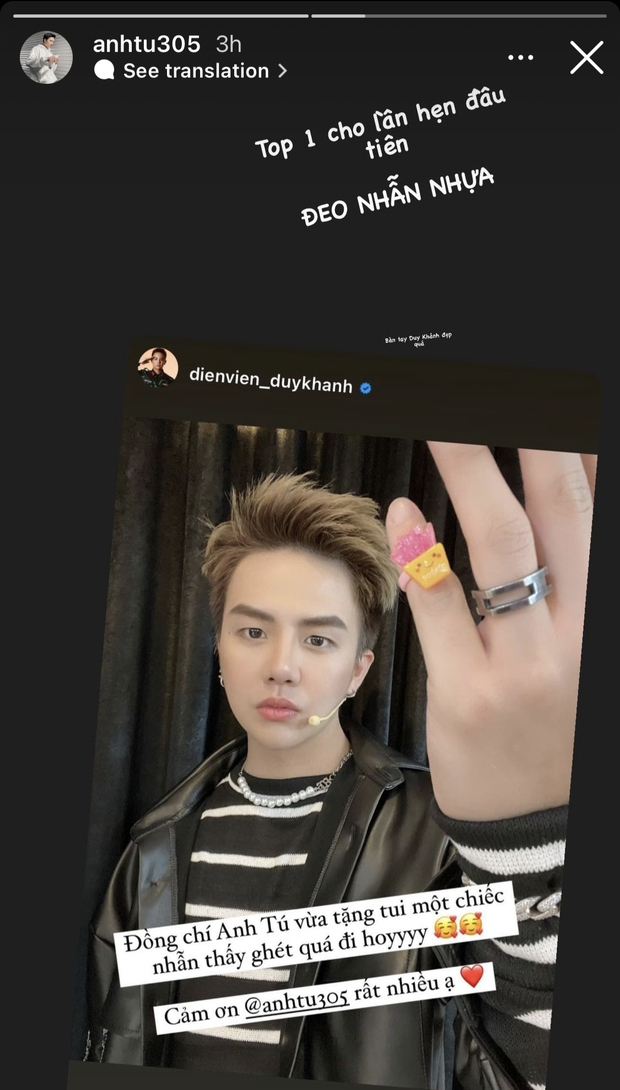Image resolution: width=620 pixels, height=1090 pixels.
Task: Close the story viewer
Action: tap(586, 58)
